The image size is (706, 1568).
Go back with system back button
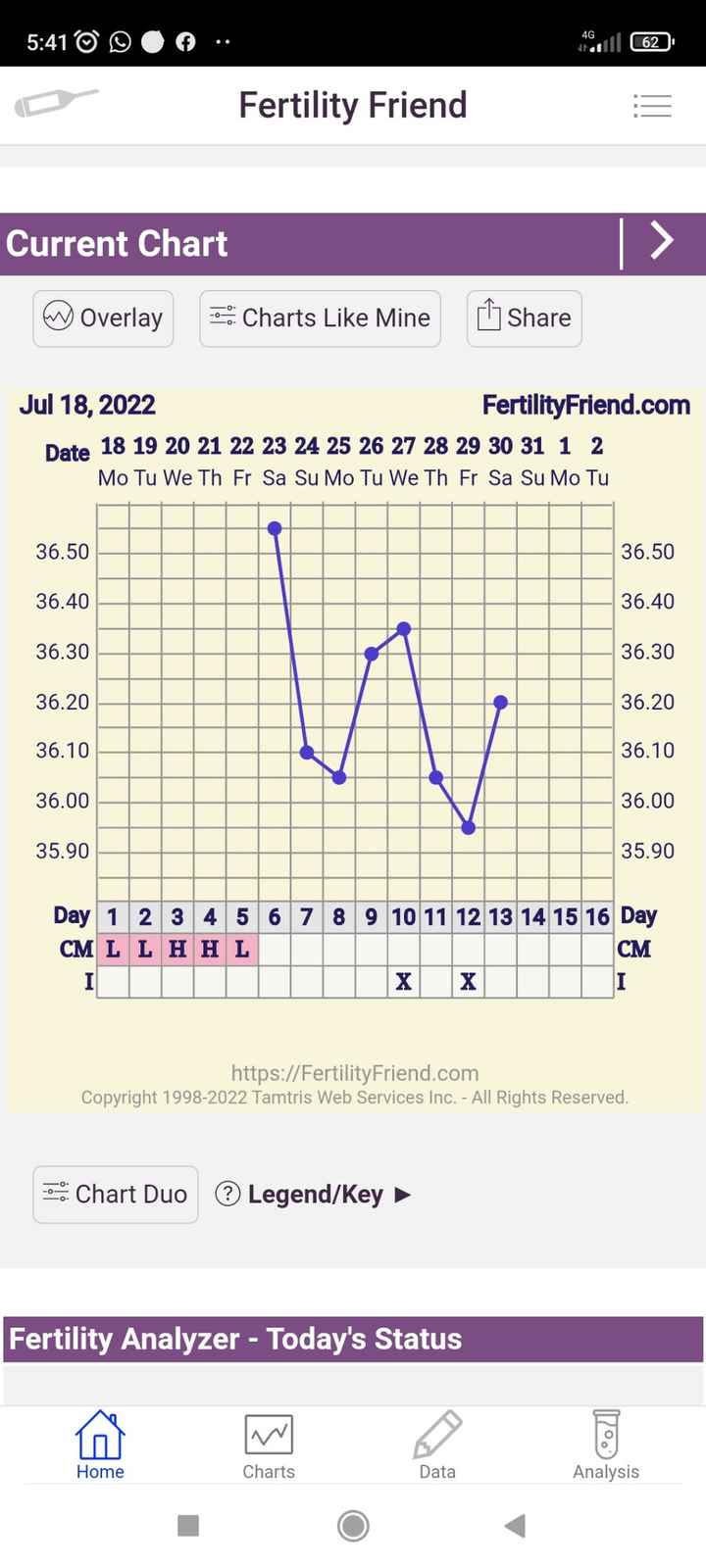(x=515, y=1526)
